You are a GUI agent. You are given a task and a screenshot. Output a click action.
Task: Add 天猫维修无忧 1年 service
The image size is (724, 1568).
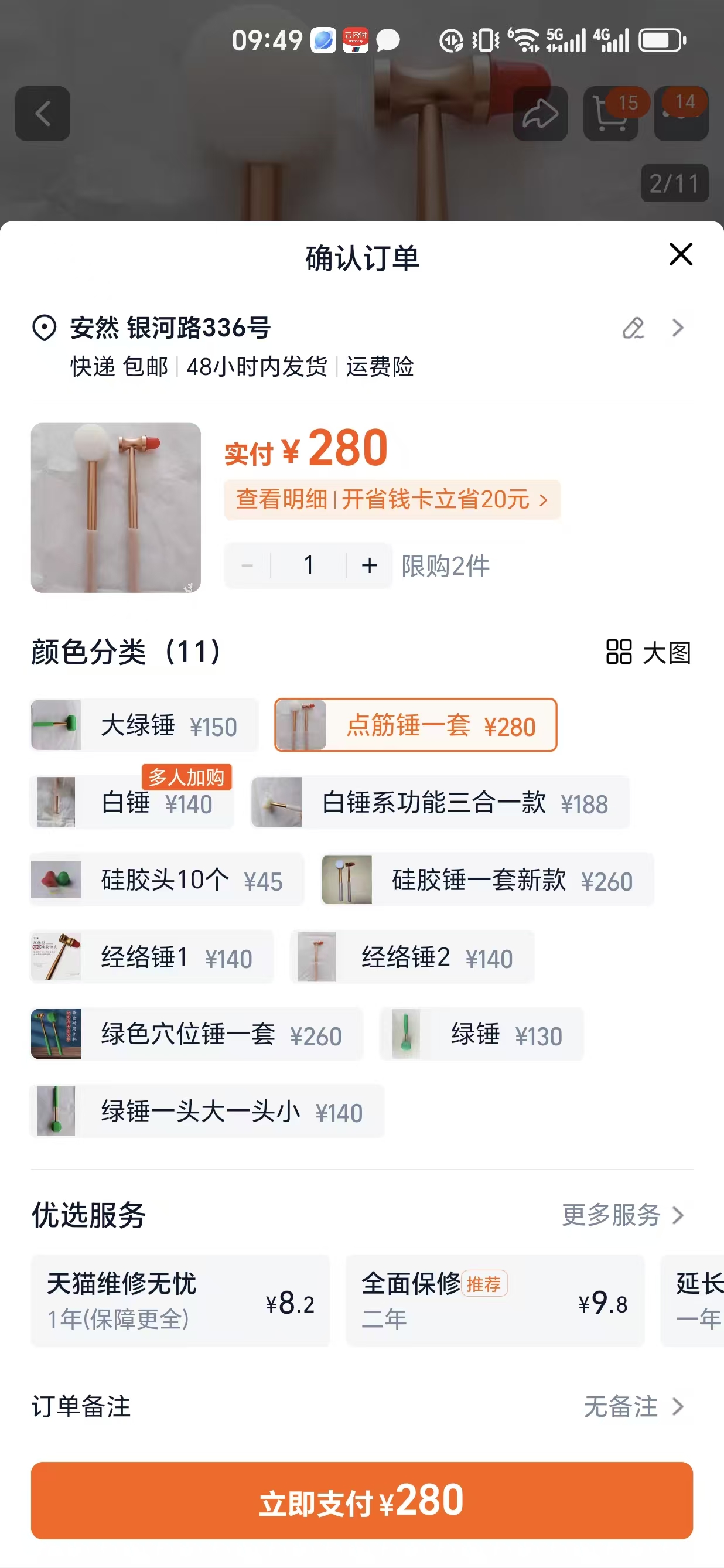(180, 1301)
